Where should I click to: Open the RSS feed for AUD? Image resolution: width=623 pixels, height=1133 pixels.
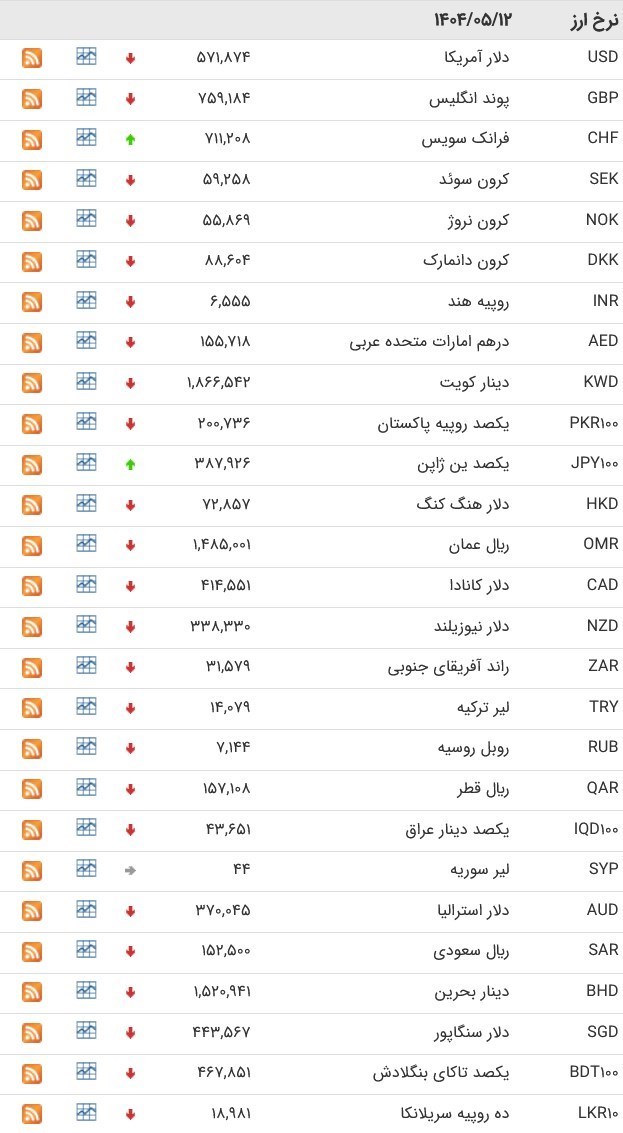pyautogui.click(x=32, y=910)
